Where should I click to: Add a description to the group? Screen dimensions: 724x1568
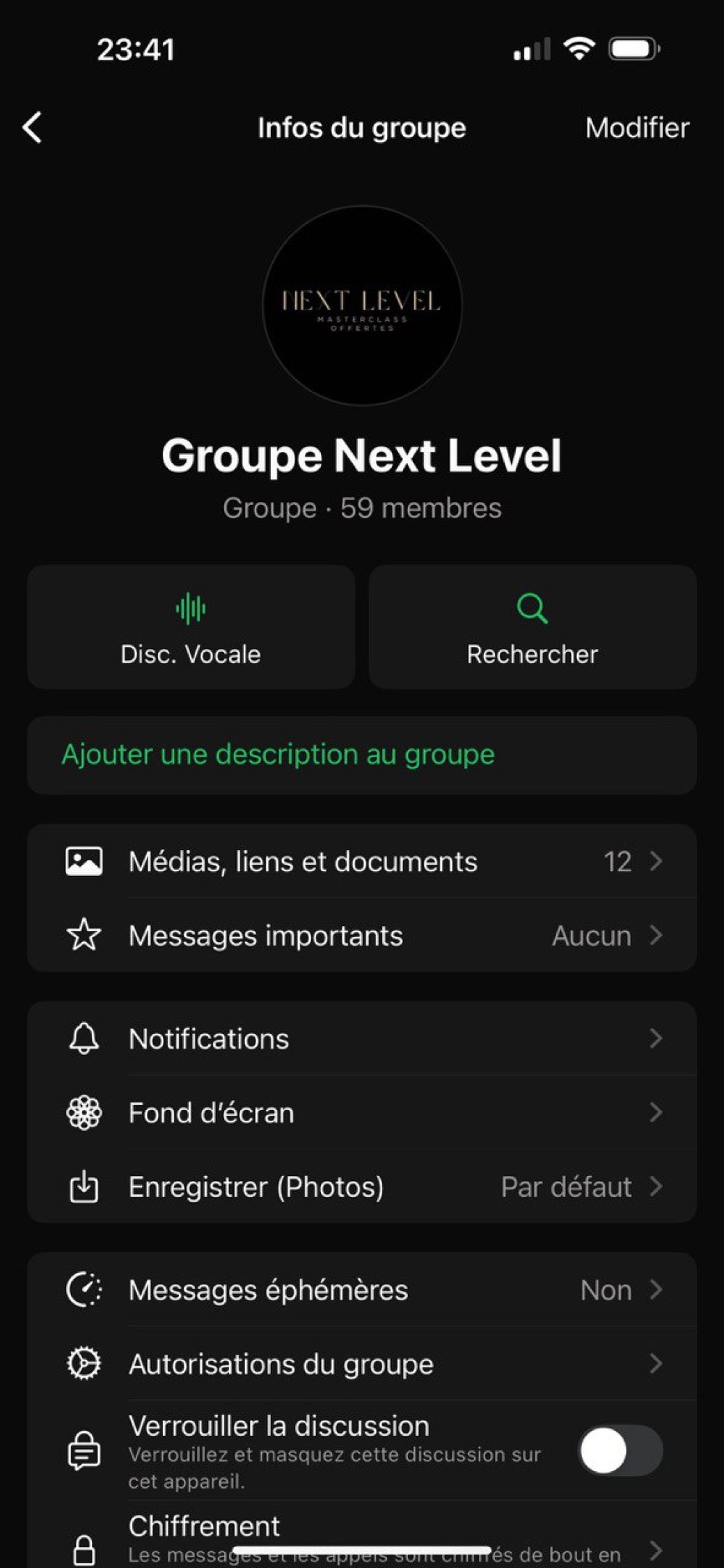[278, 755]
